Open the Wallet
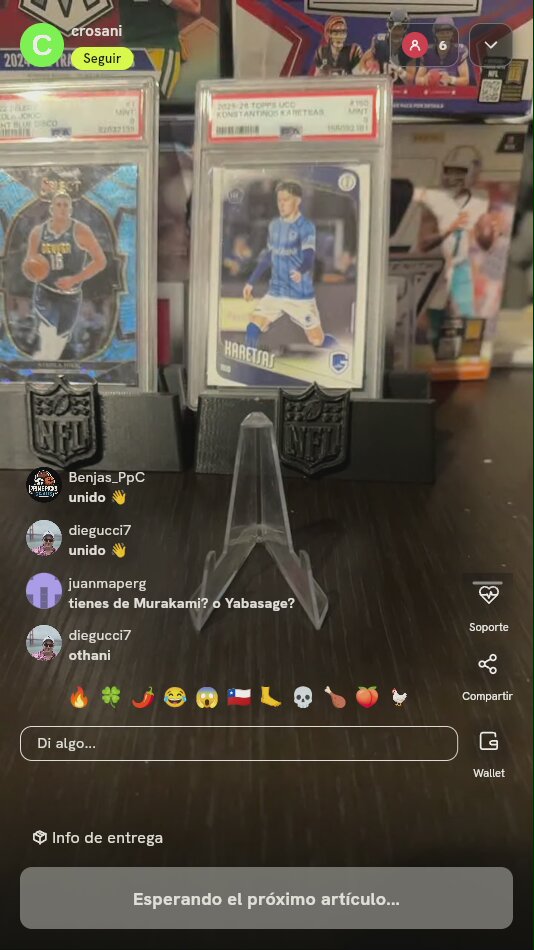Screen dimensions: 534x950 tap(489, 753)
